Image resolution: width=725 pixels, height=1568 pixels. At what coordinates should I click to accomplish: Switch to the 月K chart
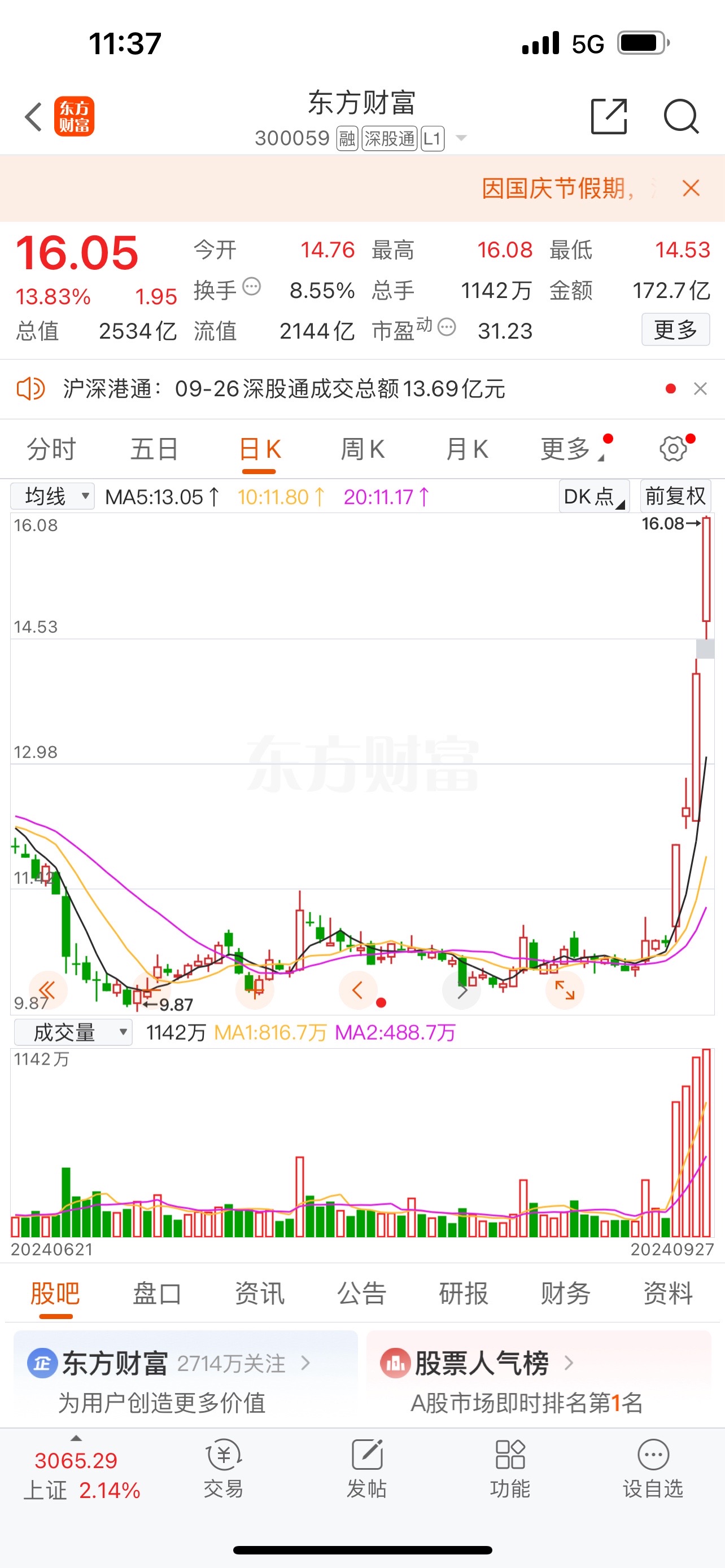pyautogui.click(x=466, y=449)
